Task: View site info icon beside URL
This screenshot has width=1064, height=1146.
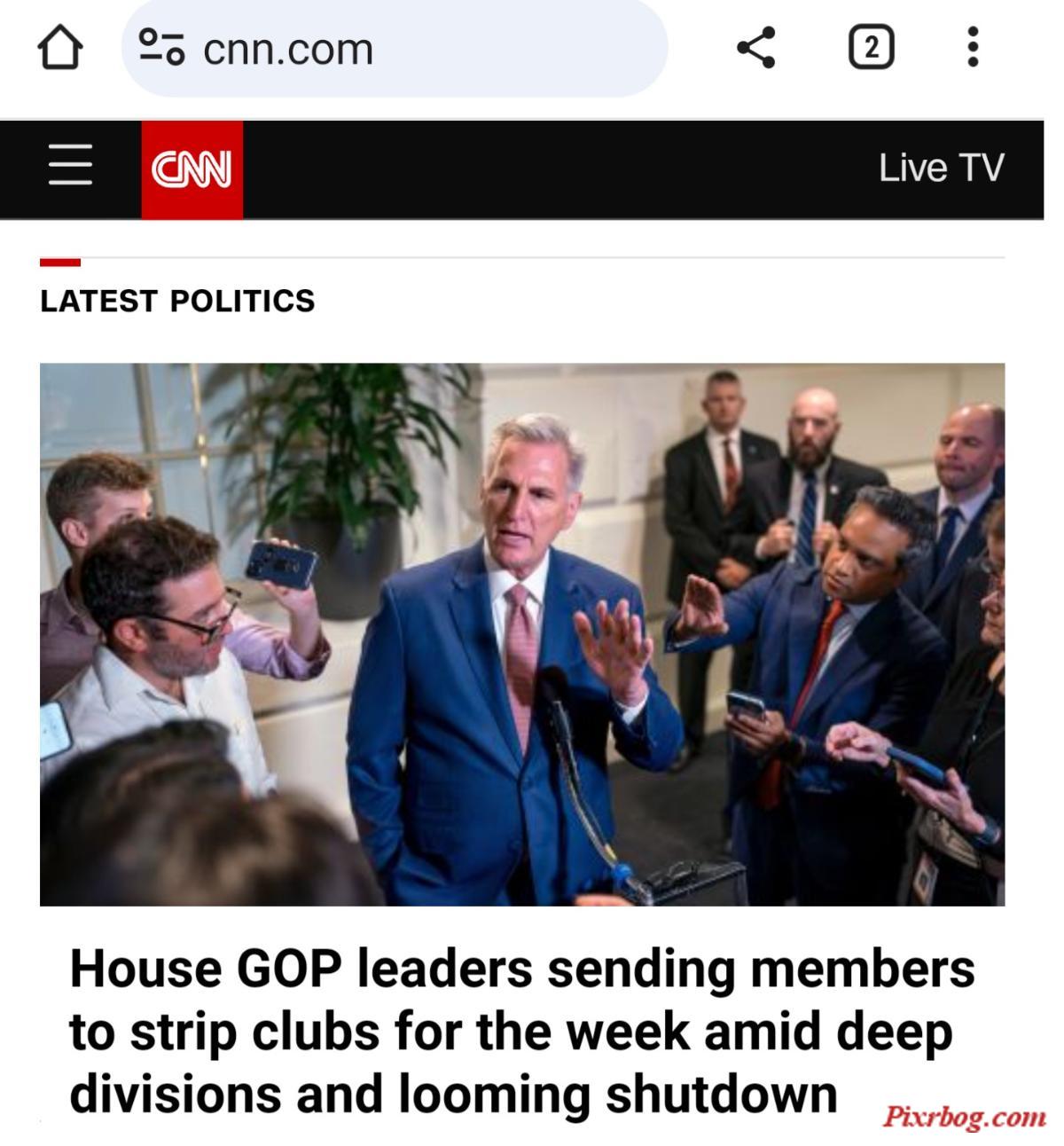Action: coord(162,48)
